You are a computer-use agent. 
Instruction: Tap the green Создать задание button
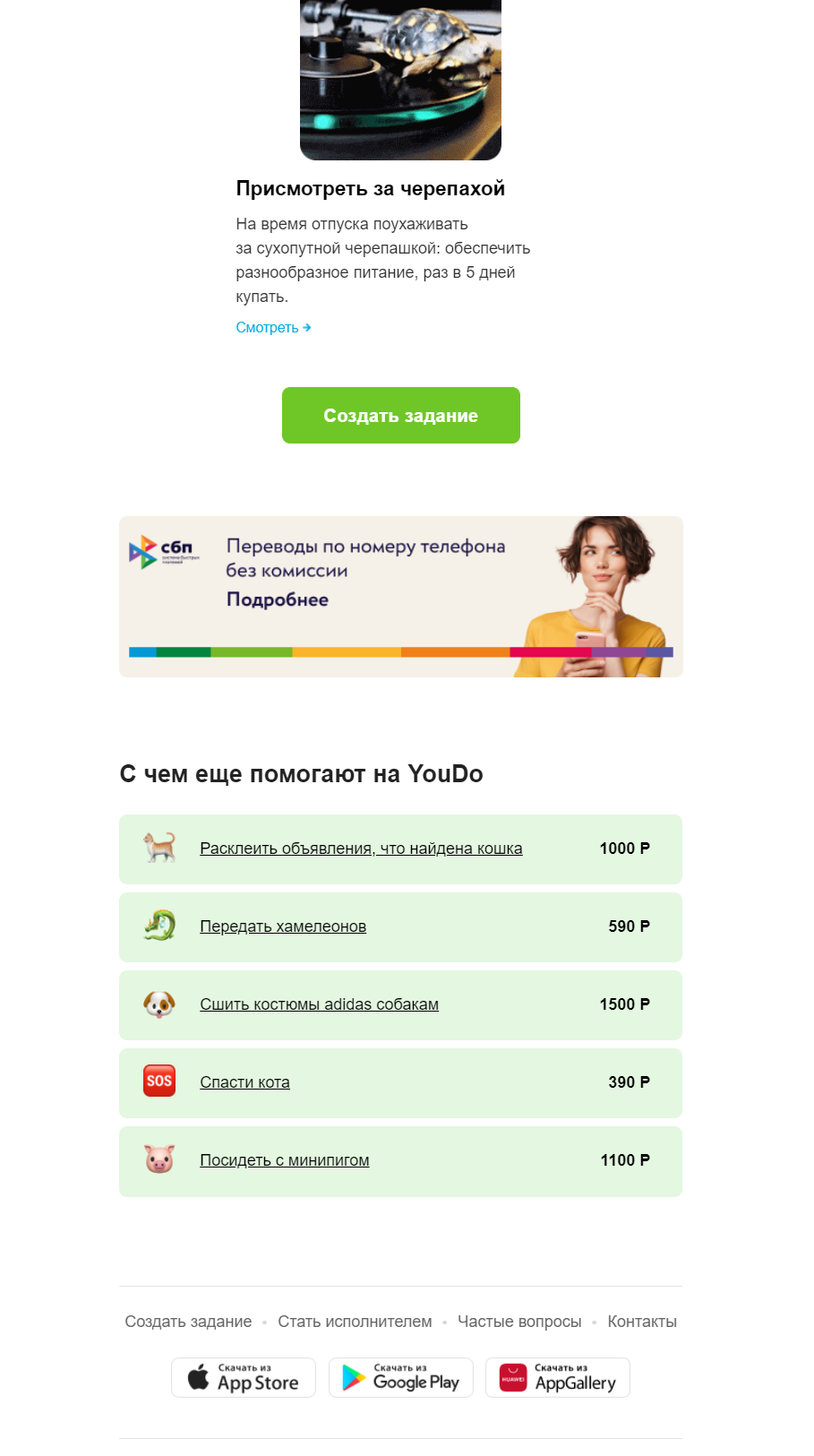point(400,416)
